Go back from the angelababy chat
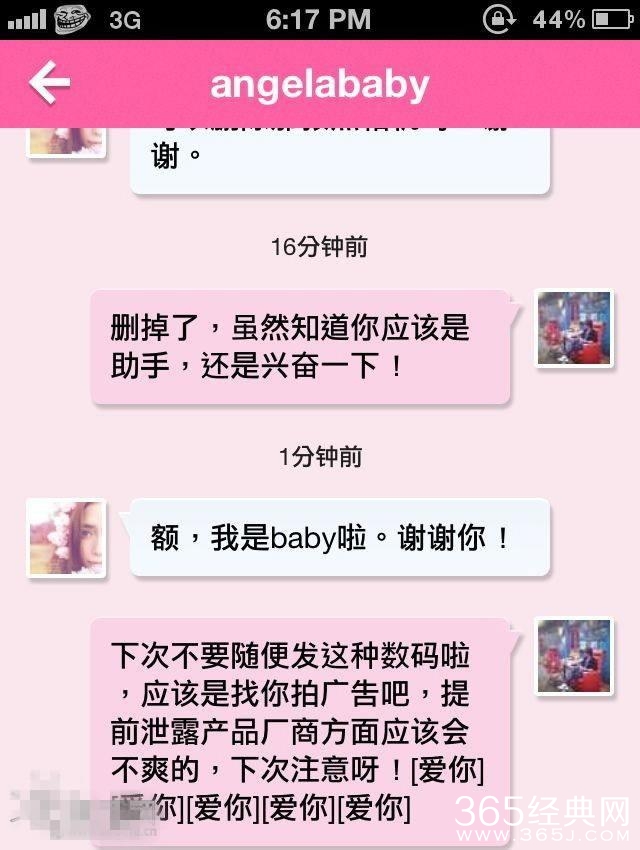The height and width of the screenshot is (850, 640). [x=50, y=84]
